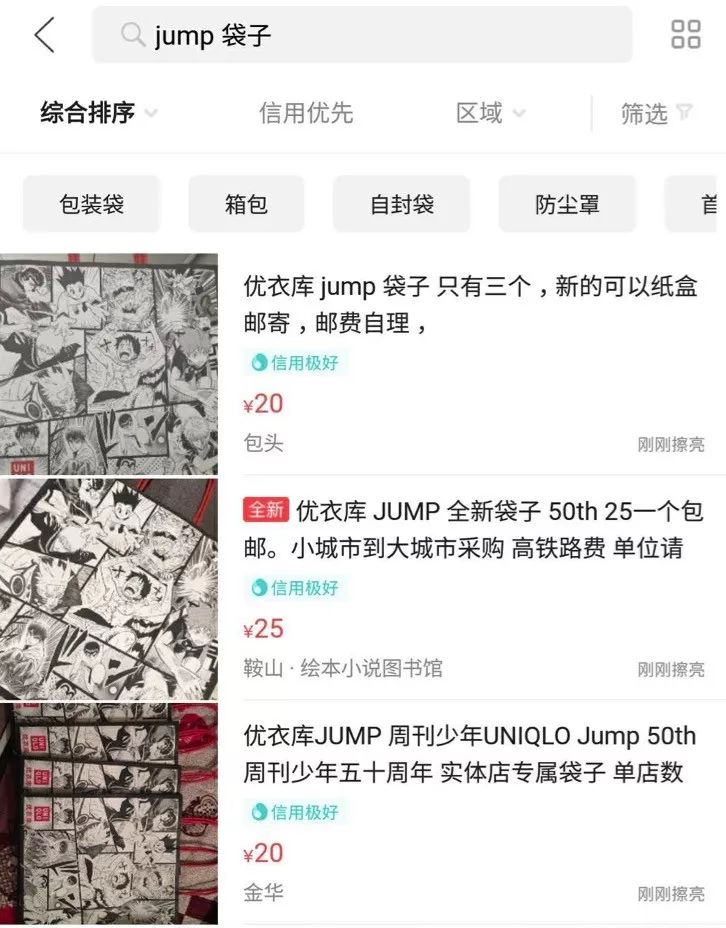Screen dimensions: 726x928
Task: Switch to 信用优先 sorting
Action: click(305, 113)
